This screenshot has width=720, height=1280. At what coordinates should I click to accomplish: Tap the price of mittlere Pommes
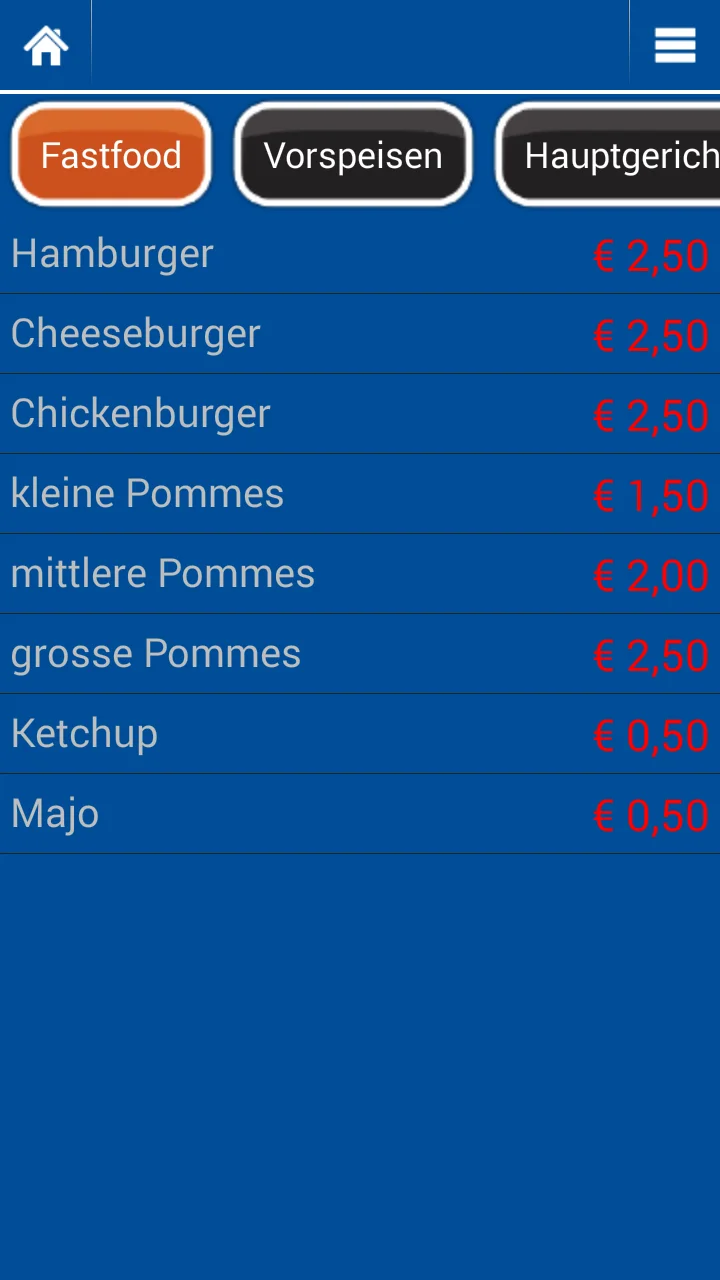651,576
